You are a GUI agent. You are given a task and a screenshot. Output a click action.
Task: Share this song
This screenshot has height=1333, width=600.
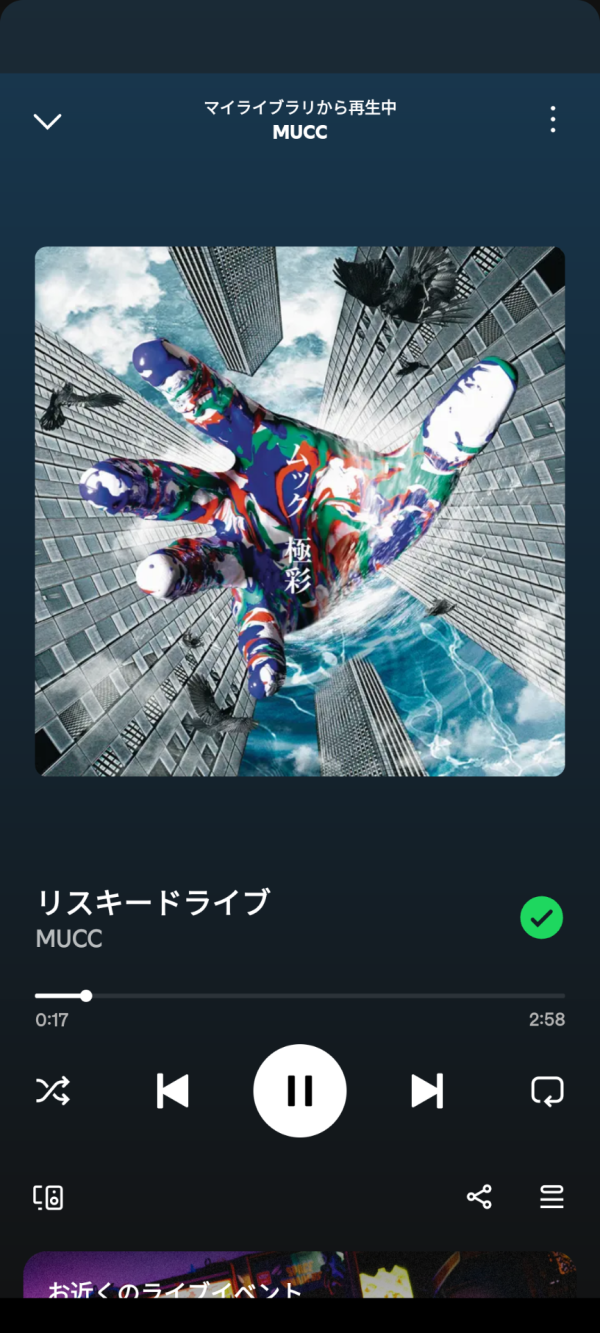pos(479,1197)
